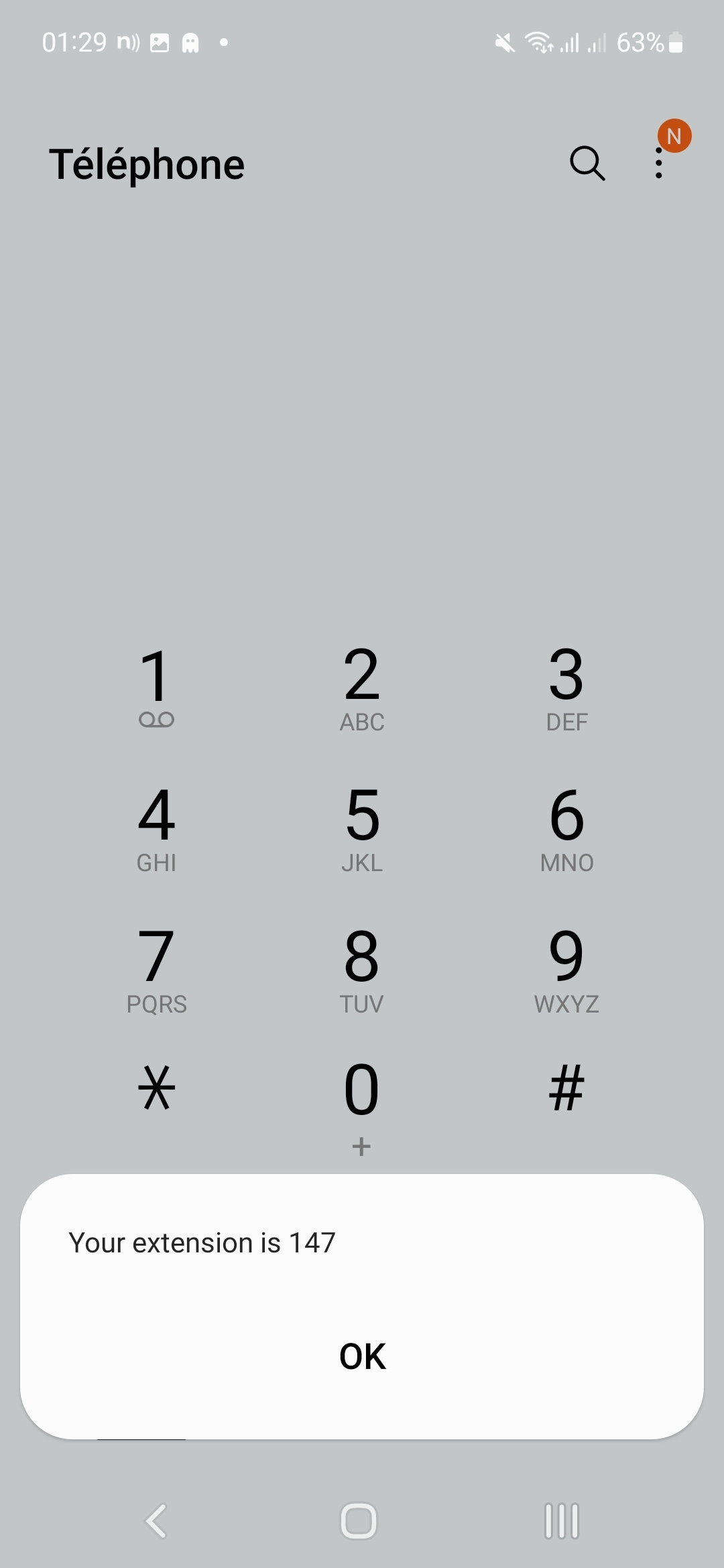724x1568 pixels.
Task: Go back using the system back button
Action: tap(156, 1521)
